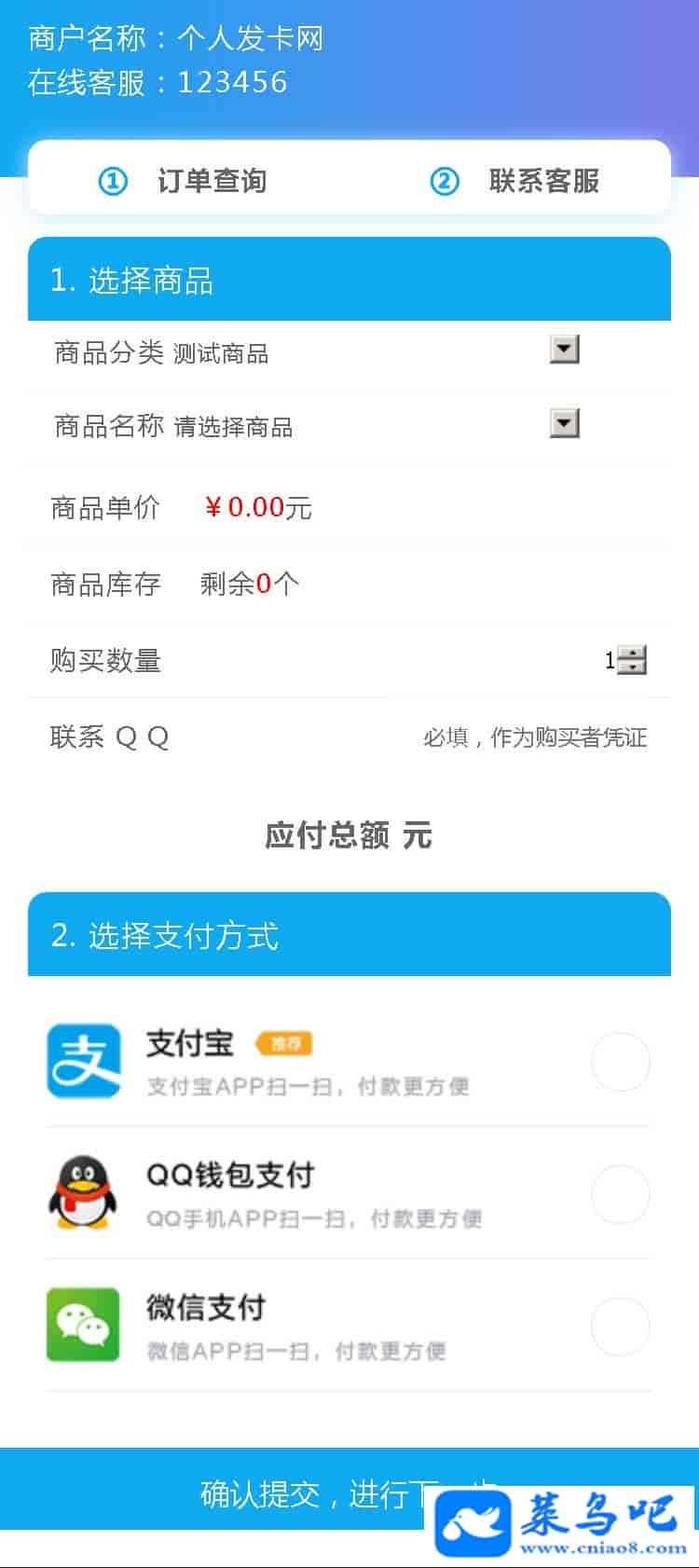Expand the 商品名称 dropdown
This screenshot has height=1568, width=699.
tap(564, 423)
